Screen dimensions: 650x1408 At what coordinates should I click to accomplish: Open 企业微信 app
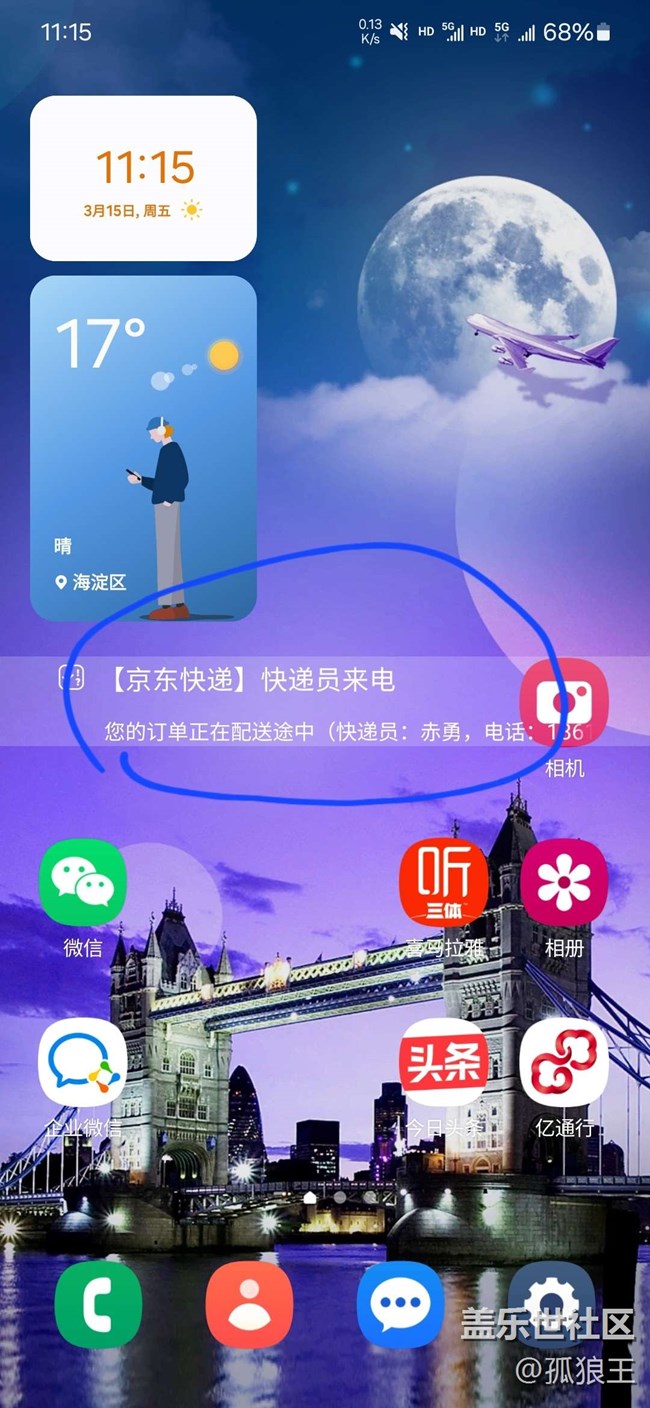(83, 1062)
